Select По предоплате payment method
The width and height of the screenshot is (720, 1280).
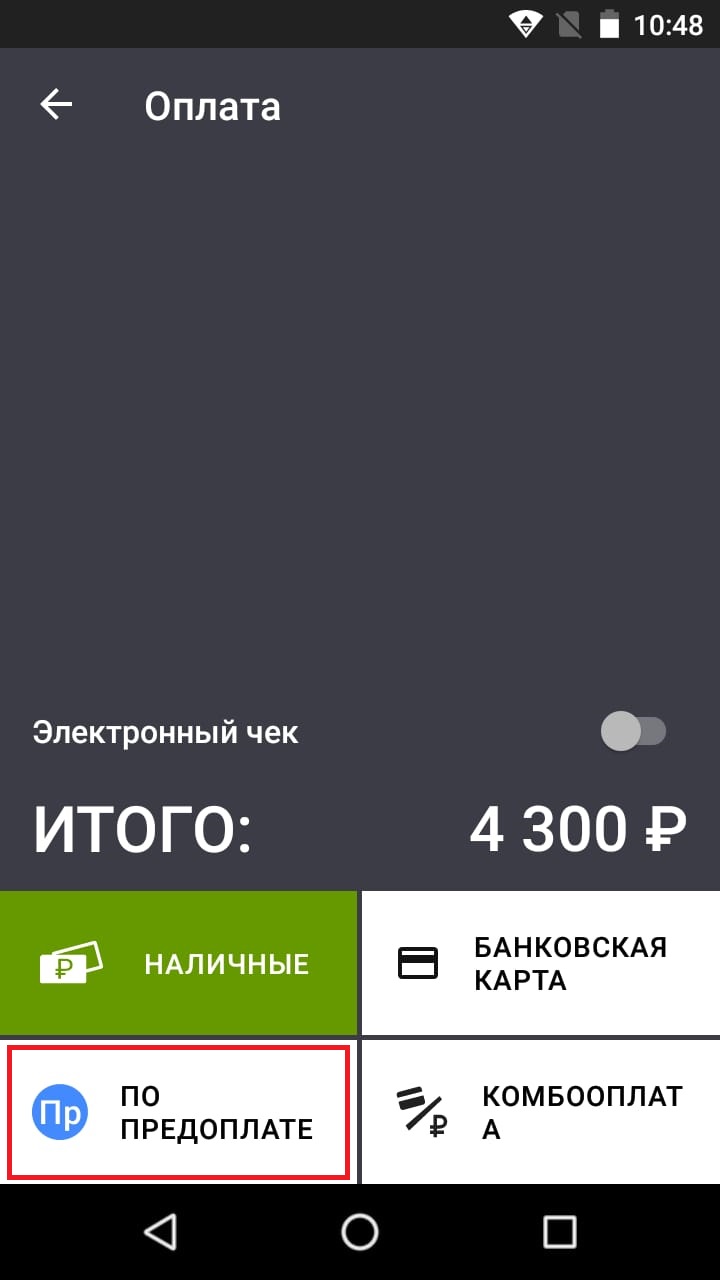pos(178,1112)
